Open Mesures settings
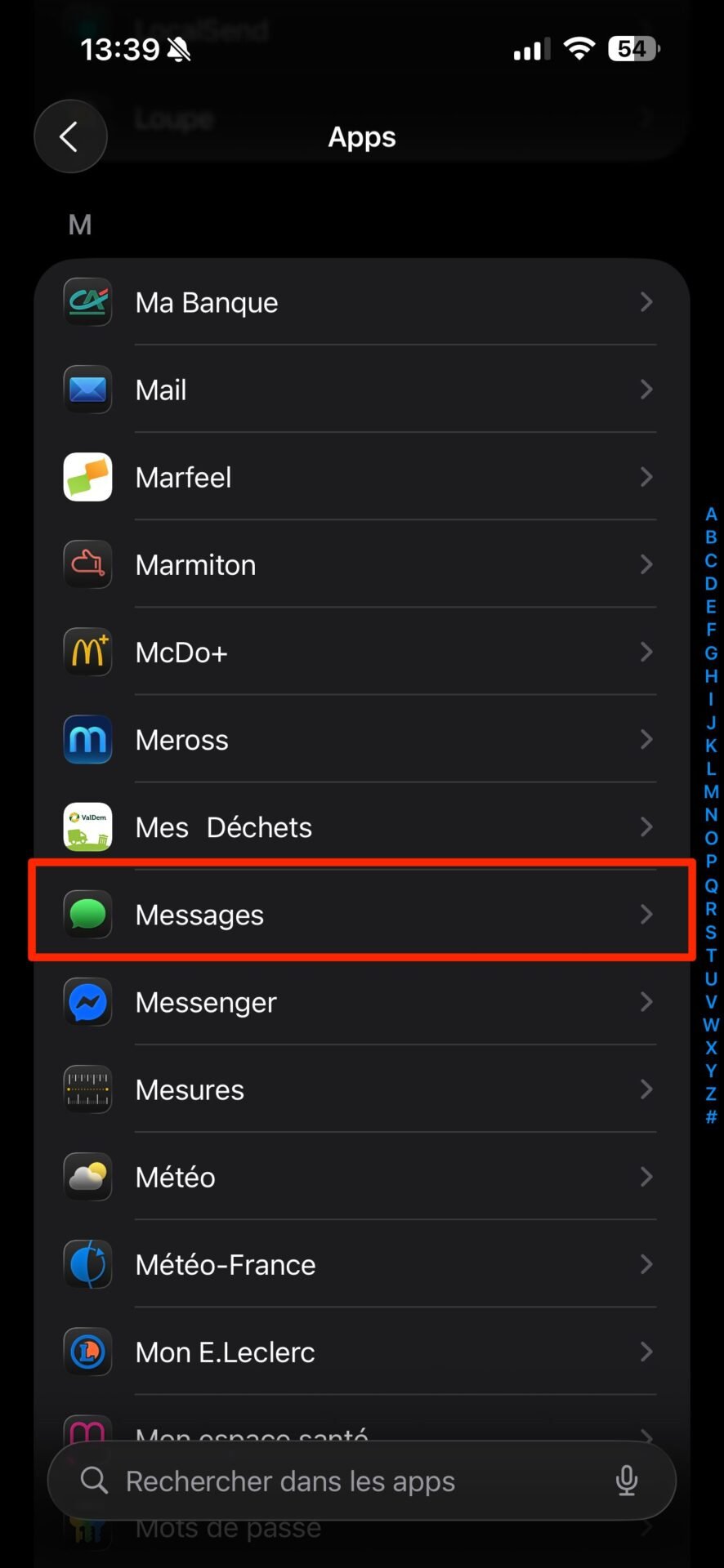 [x=362, y=1089]
